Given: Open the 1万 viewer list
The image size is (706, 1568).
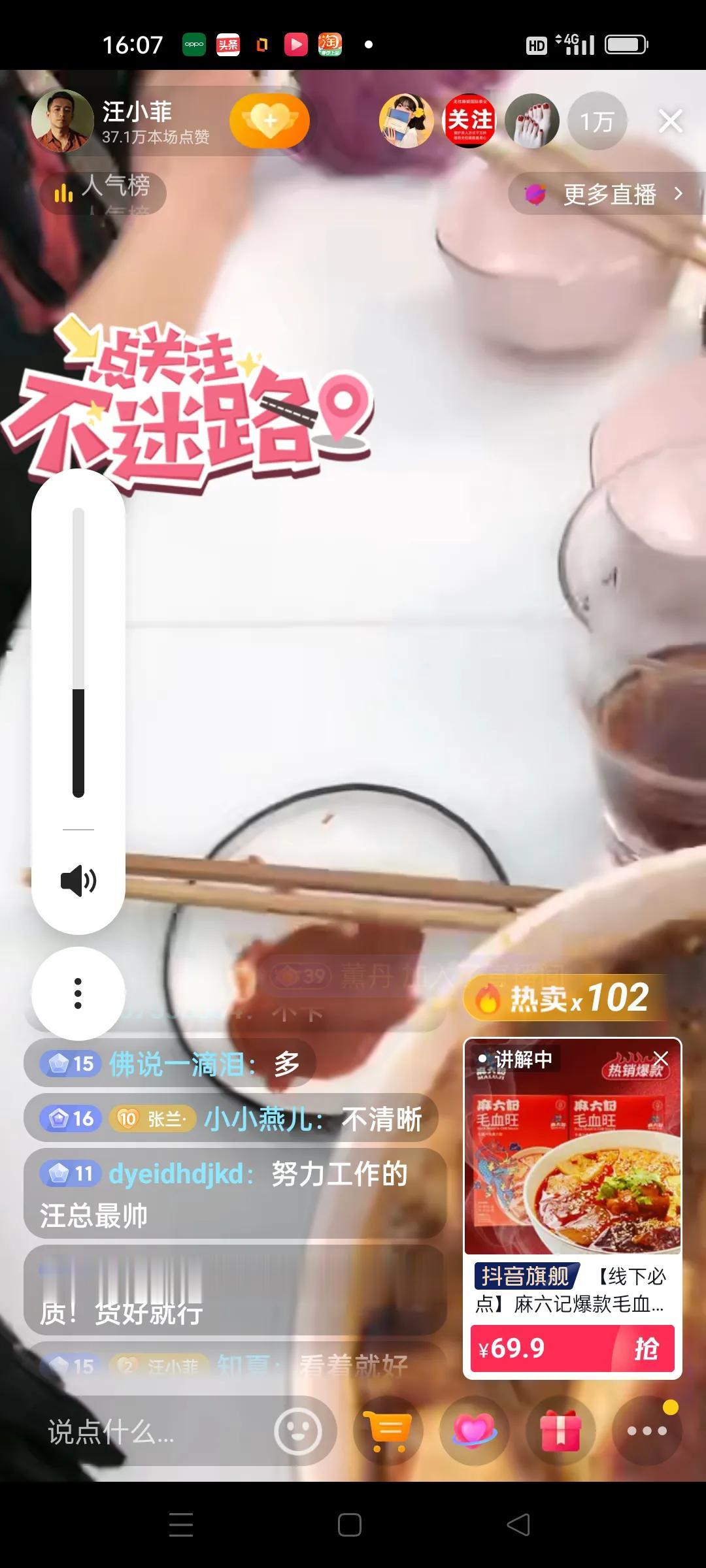Looking at the screenshot, I should click(597, 122).
